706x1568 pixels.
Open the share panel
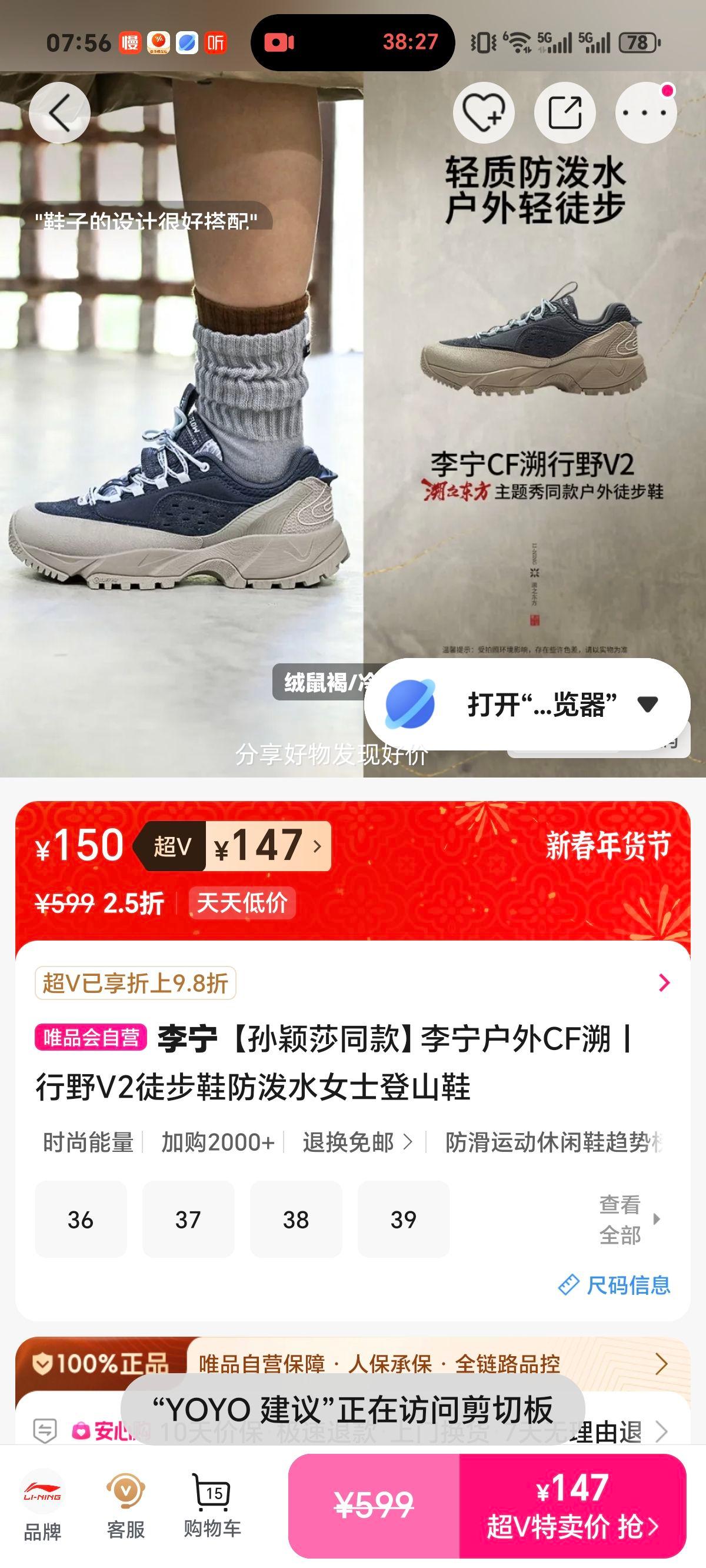tap(566, 111)
